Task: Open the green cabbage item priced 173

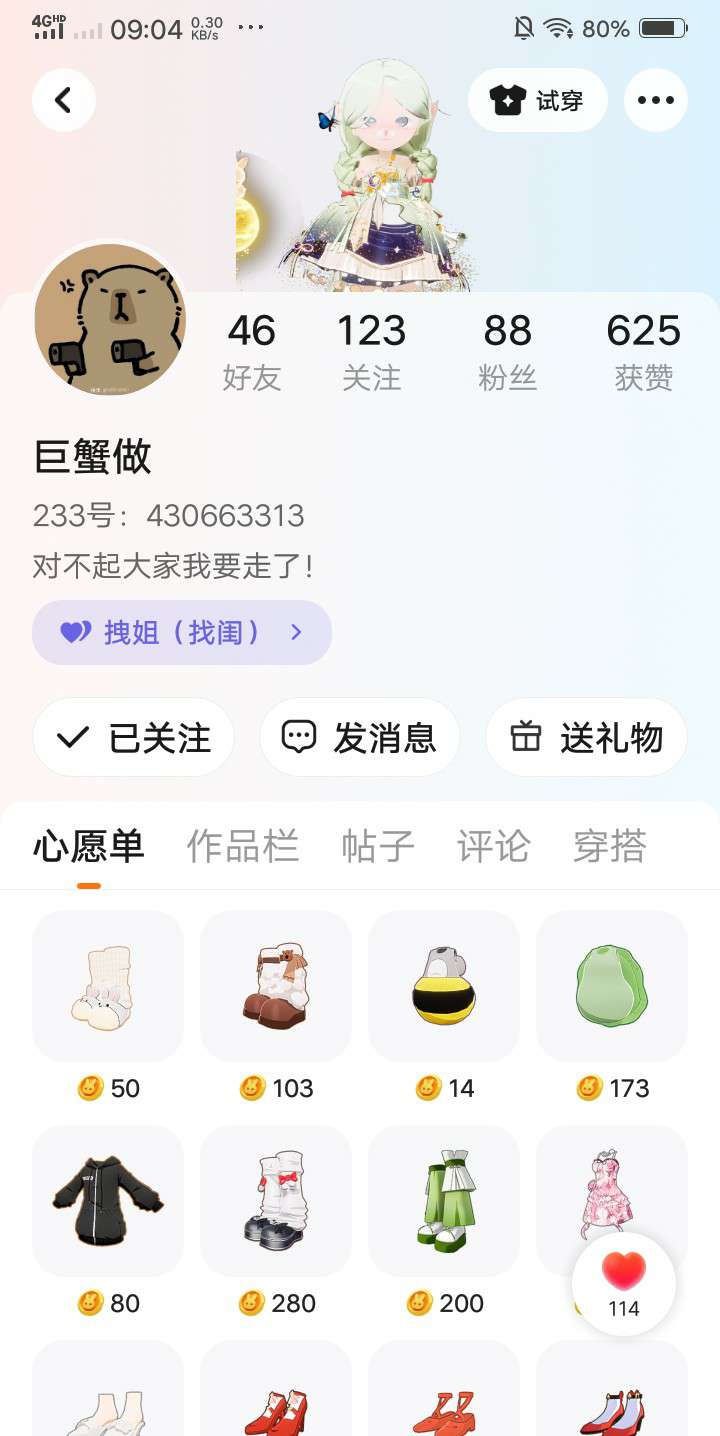Action: coord(612,986)
